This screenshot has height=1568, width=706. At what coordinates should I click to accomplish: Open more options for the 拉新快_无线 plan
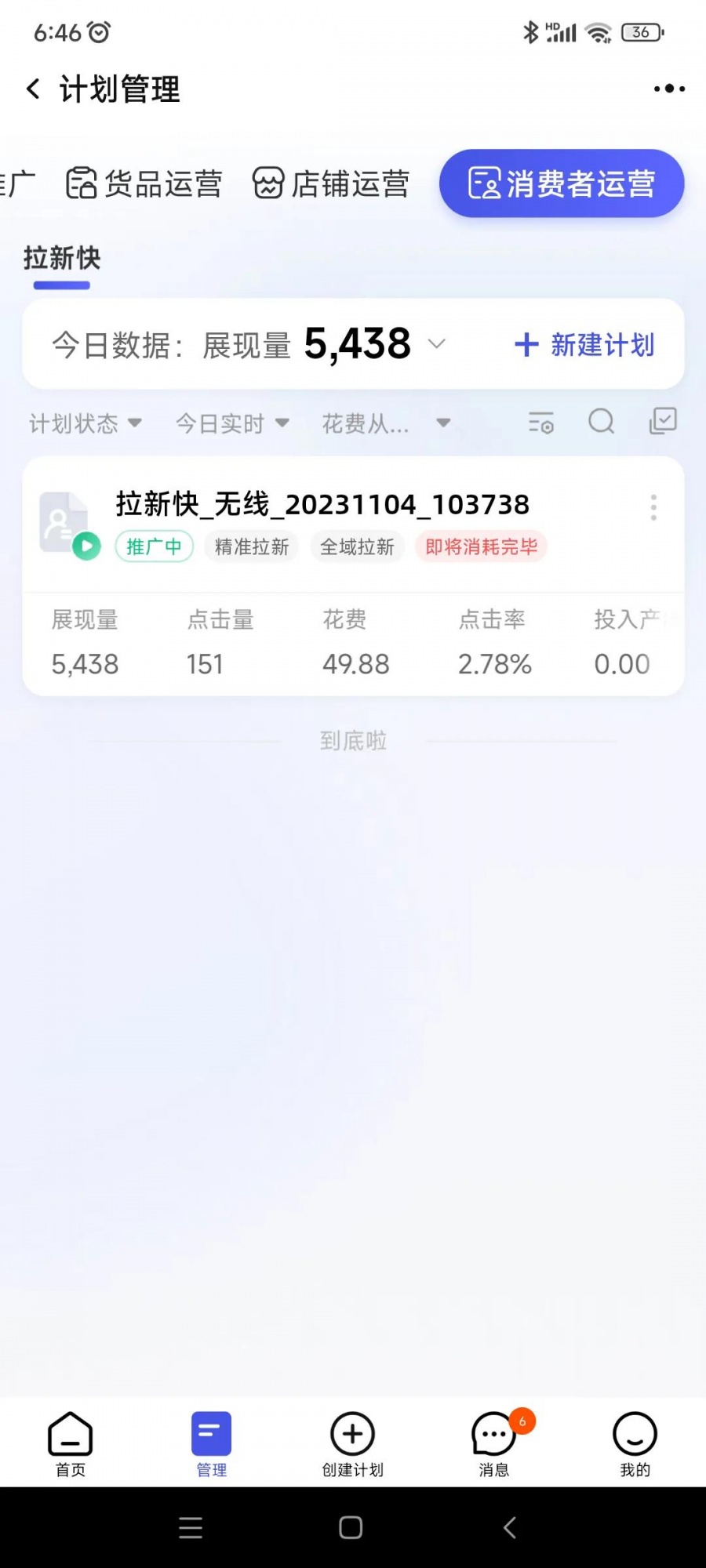click(653, 508)
